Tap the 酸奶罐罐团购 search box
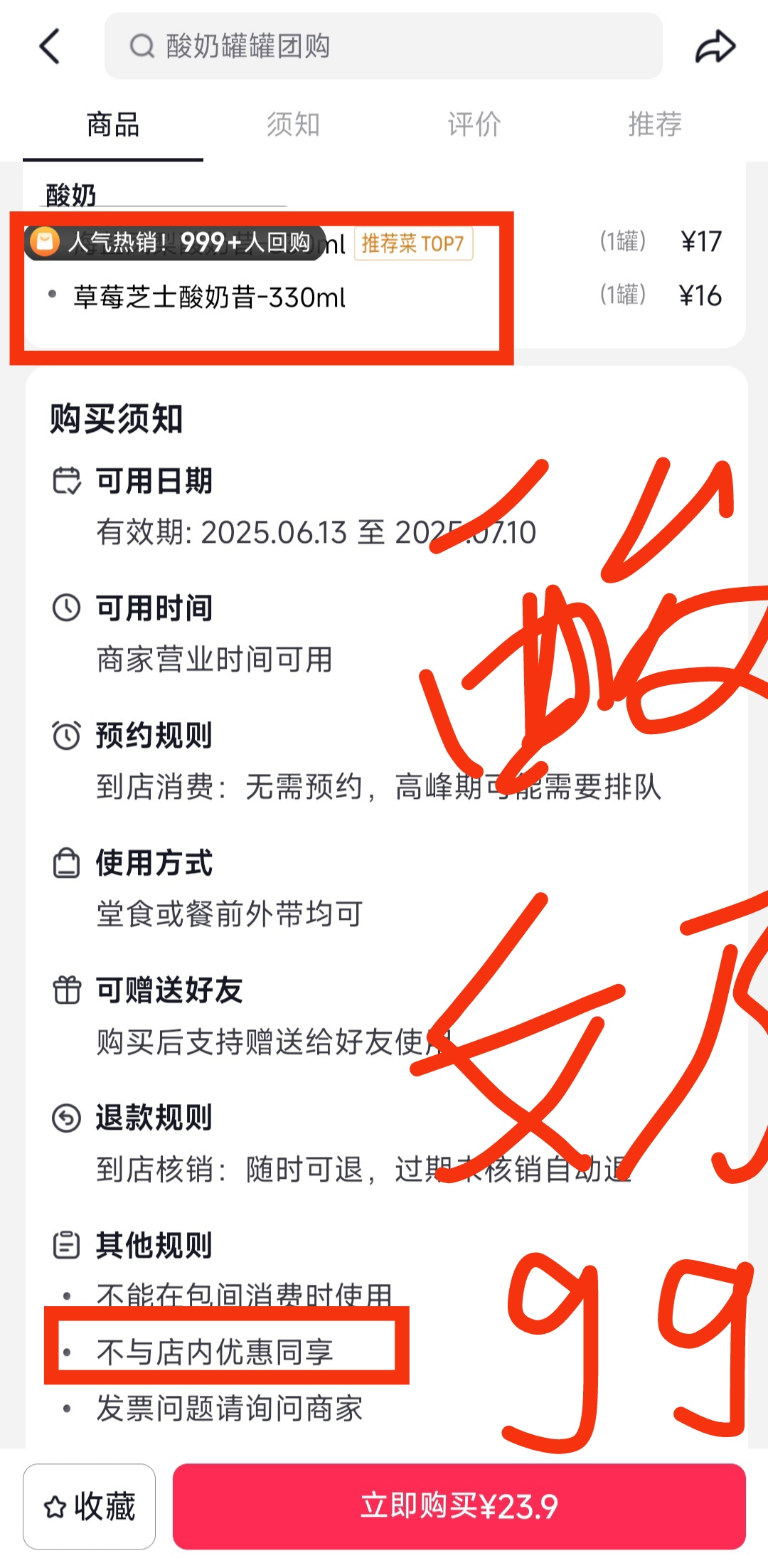This screenshot has width=768, height=1568. pyautogui.click(x=384, y=46)
